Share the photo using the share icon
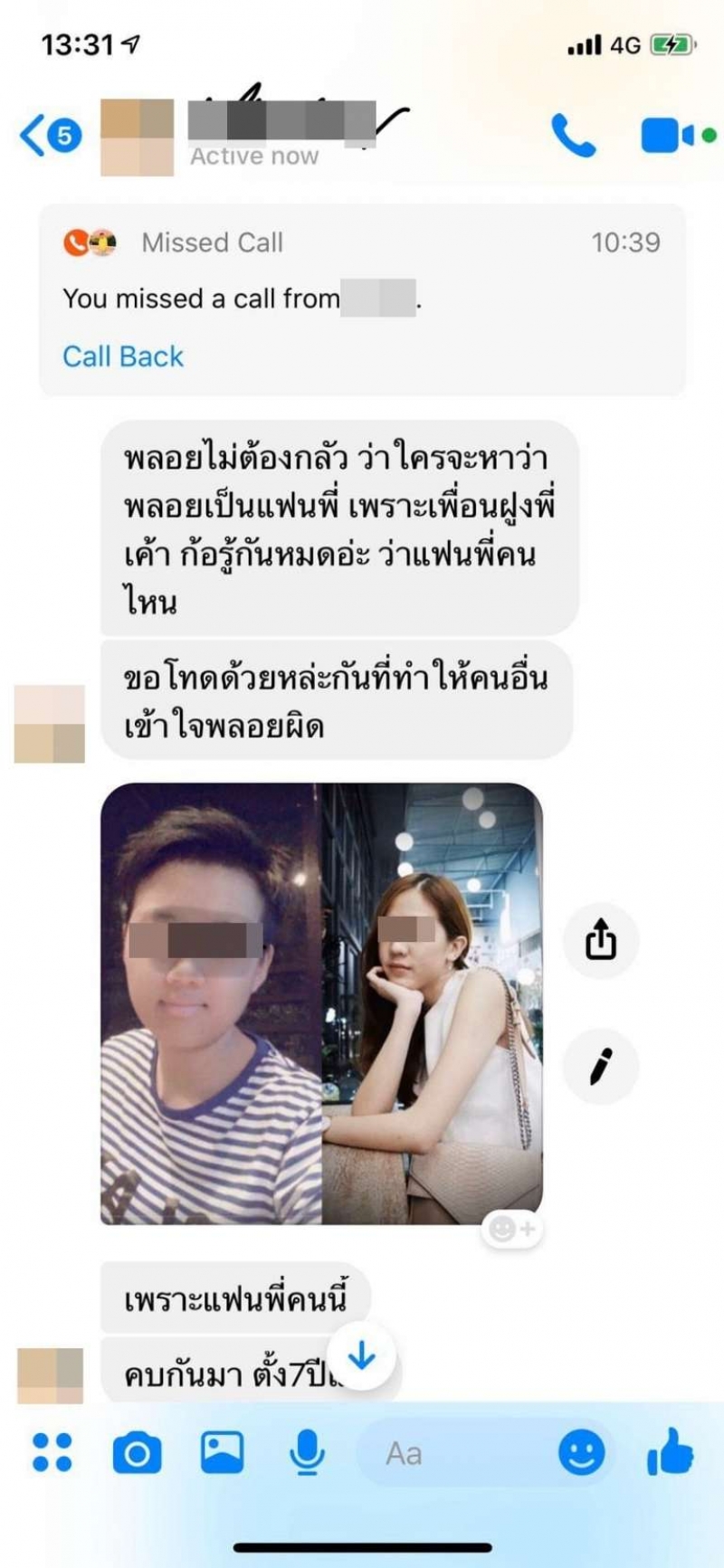The image size is (724, 1568). [601, 940]
